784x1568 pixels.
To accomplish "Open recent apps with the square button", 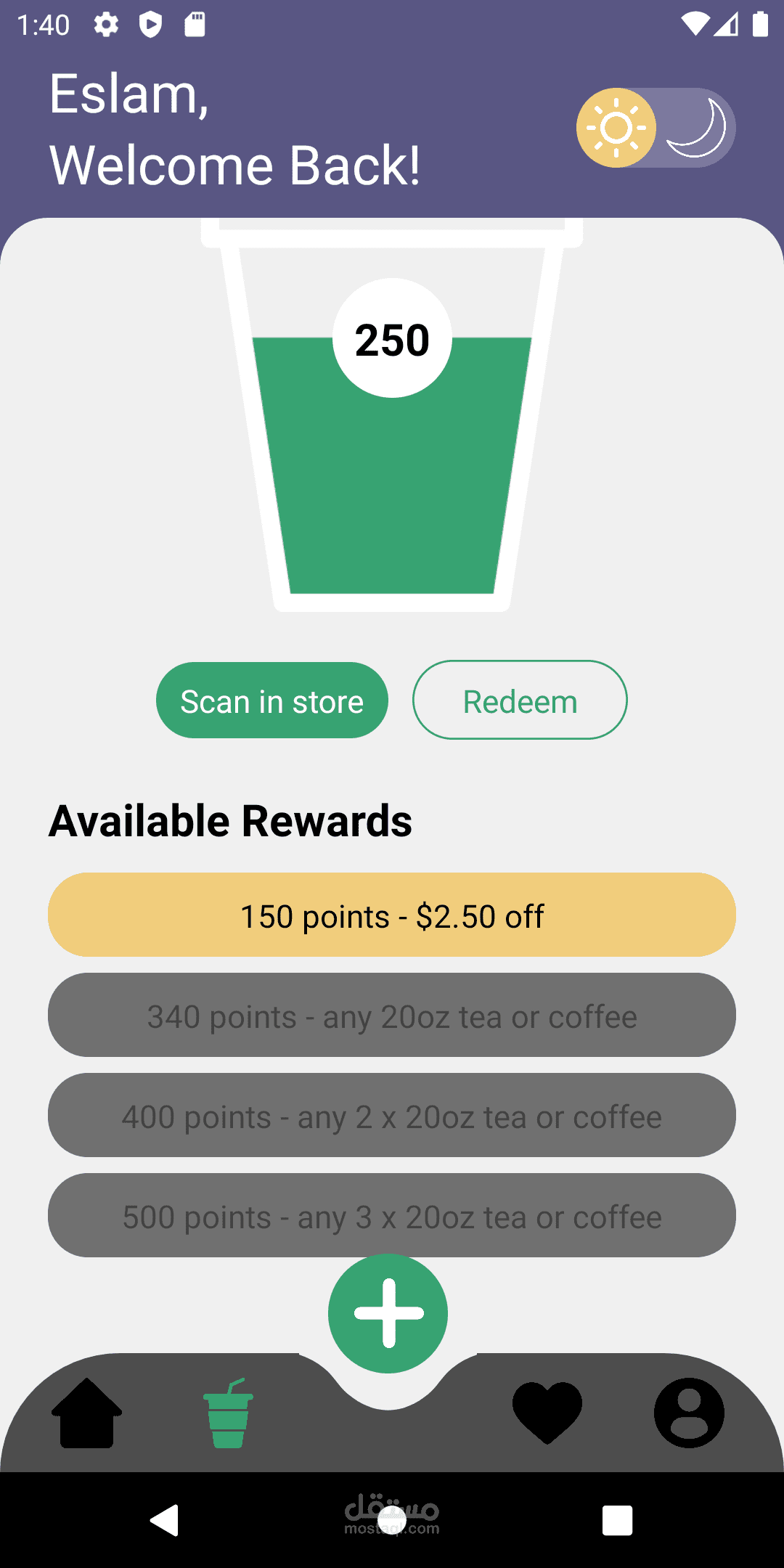I will (617, 1520).
